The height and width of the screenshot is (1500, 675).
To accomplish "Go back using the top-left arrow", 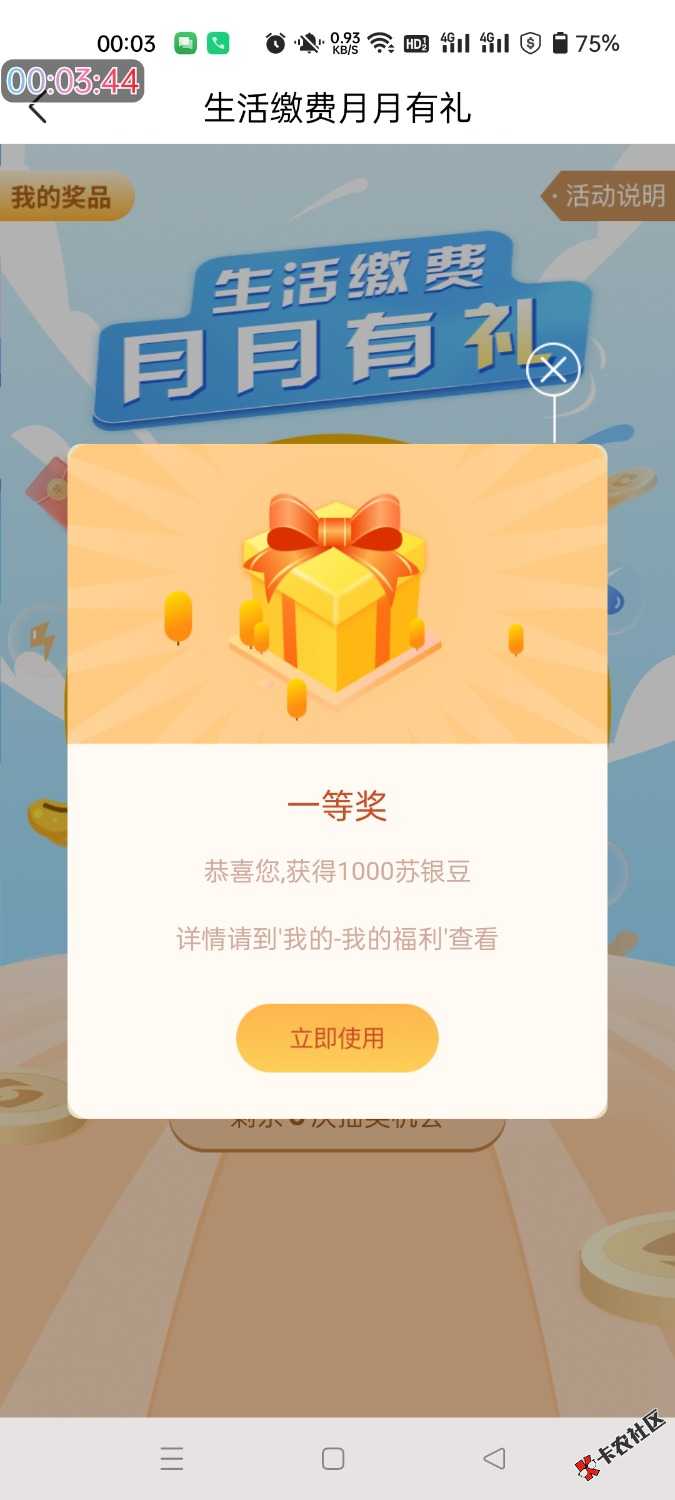I will pos(38,108).
